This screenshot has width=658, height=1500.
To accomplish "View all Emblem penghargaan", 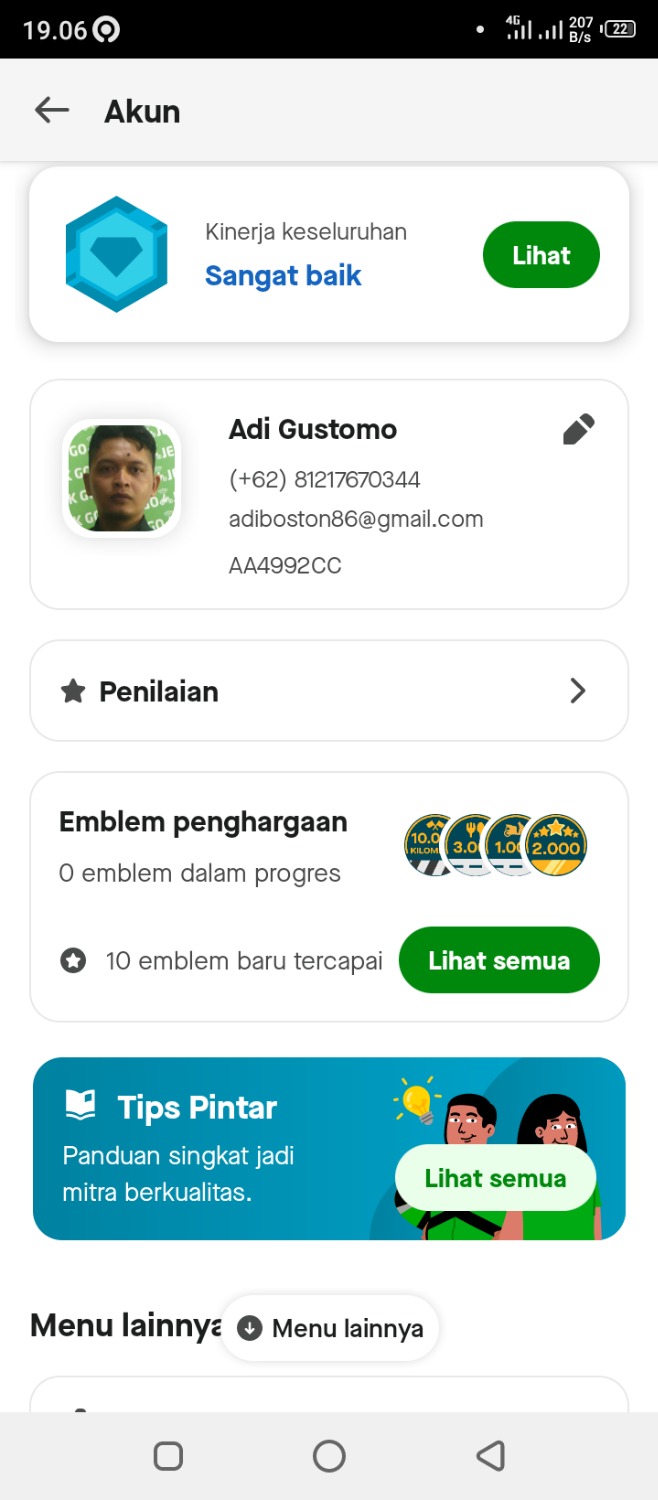I will tap(499, 960).
